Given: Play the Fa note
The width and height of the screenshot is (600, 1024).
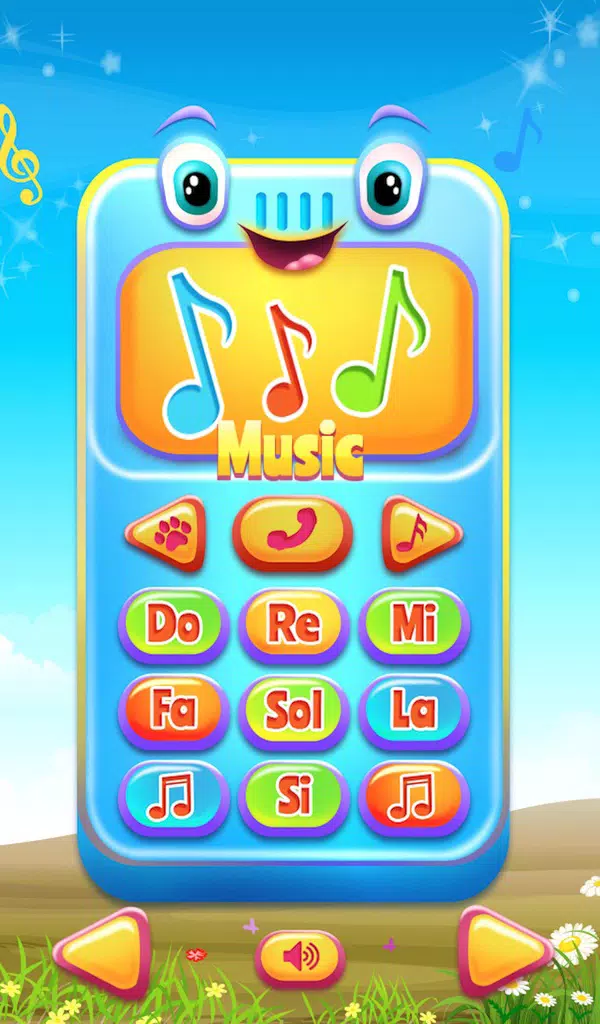Looking at the screenshot, I should pyautogui.click(x=173, y=710).
